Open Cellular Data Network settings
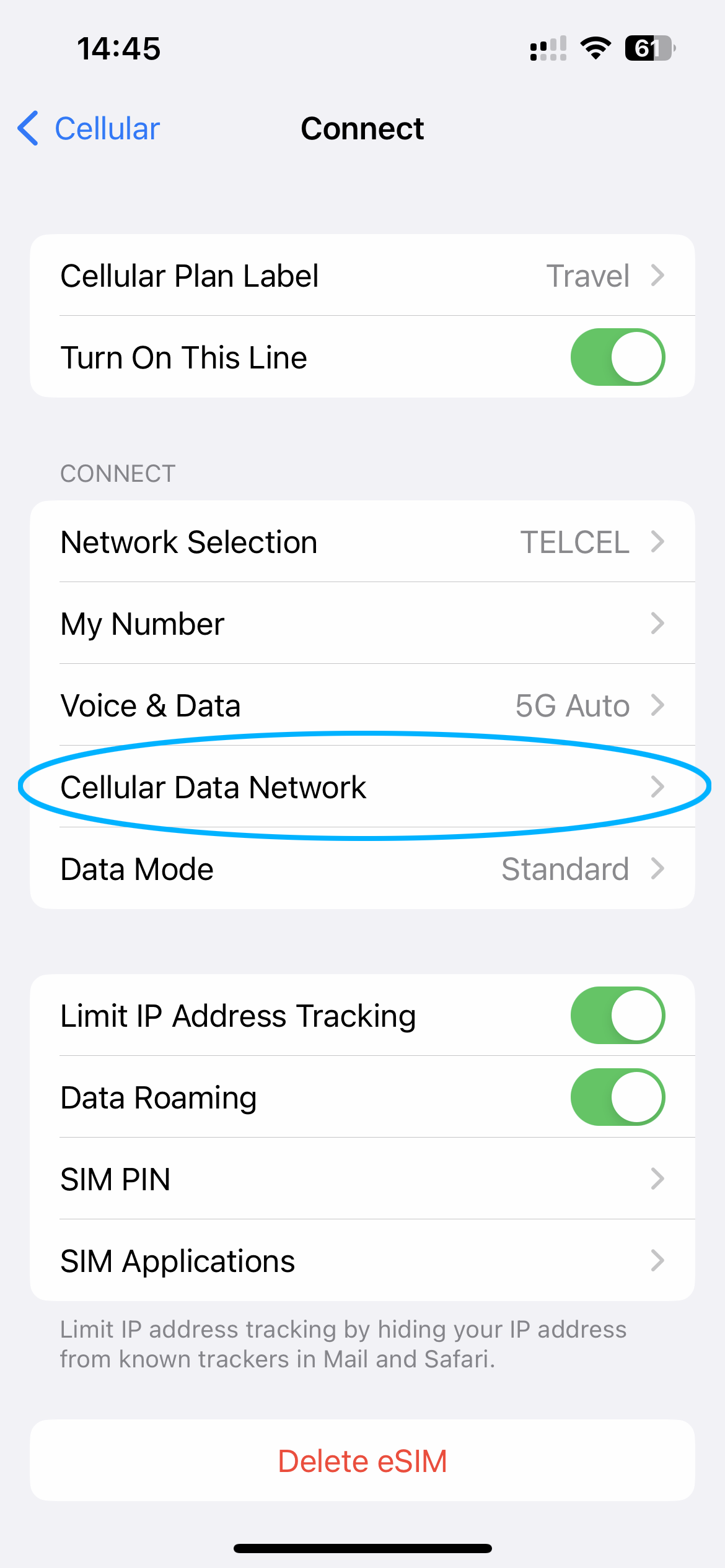Screen dimensions: 725x1568 tap(362, 787)
